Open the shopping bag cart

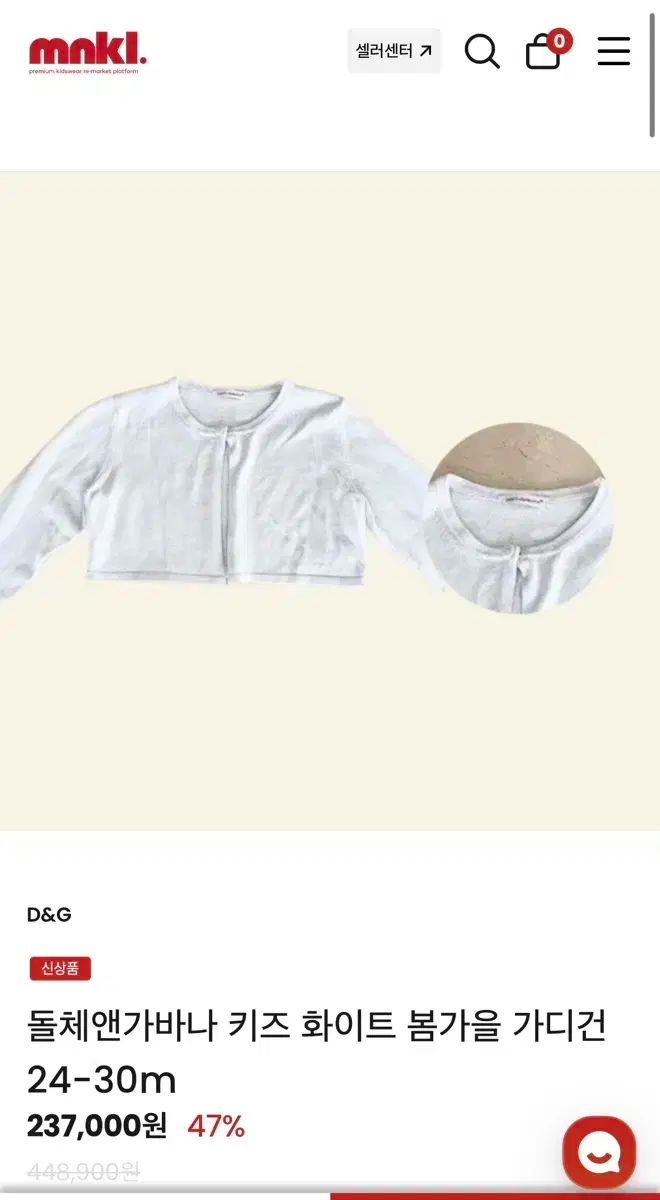(x=543, y=52)
